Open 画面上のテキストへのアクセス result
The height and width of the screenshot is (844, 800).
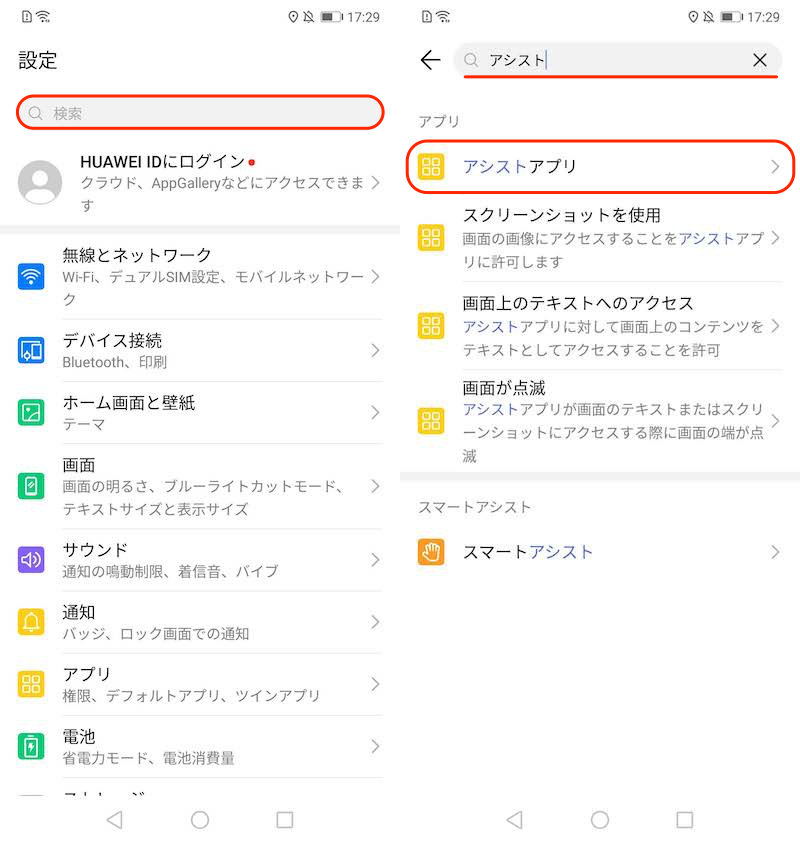coord(600,326)
